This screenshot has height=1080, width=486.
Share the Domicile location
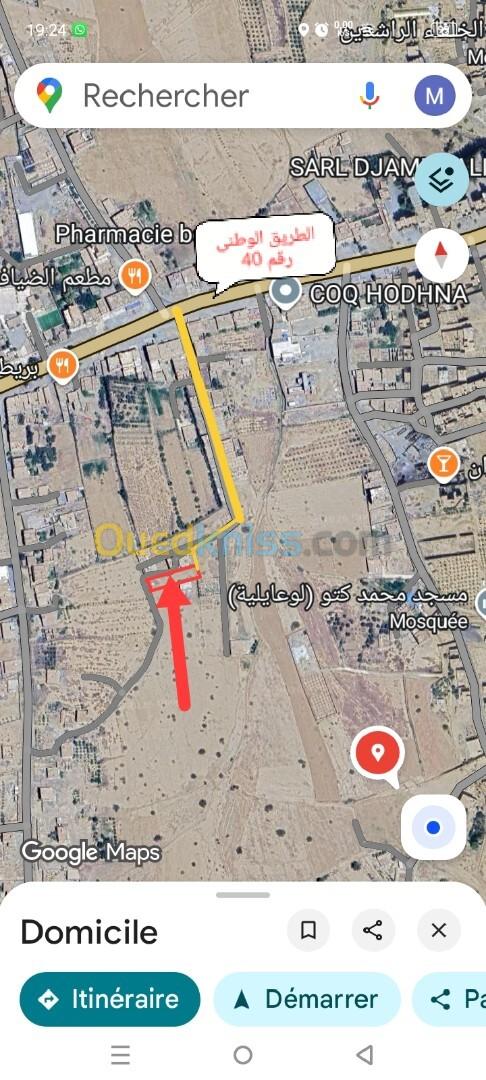pos(373,931)
